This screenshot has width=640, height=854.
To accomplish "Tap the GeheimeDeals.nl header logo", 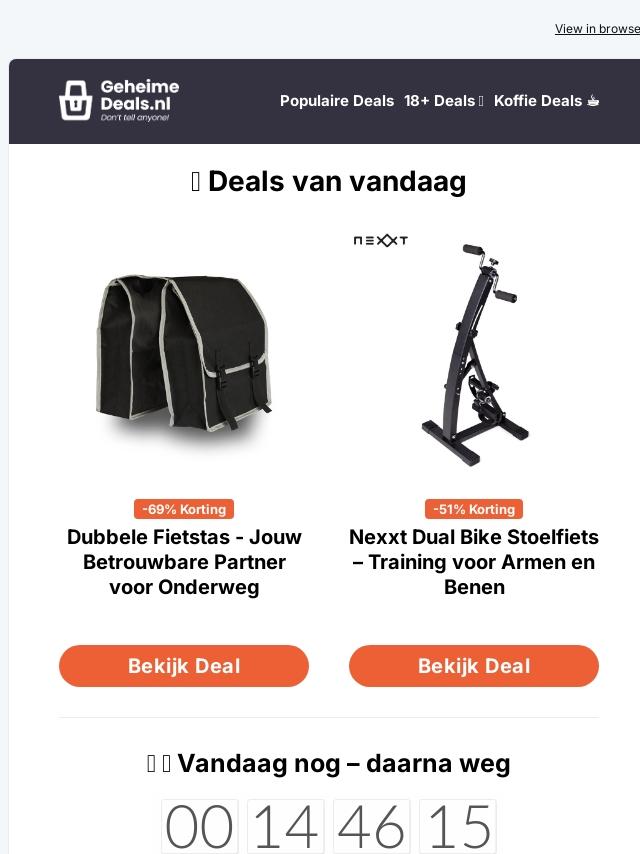I will [x=119, y=101].
